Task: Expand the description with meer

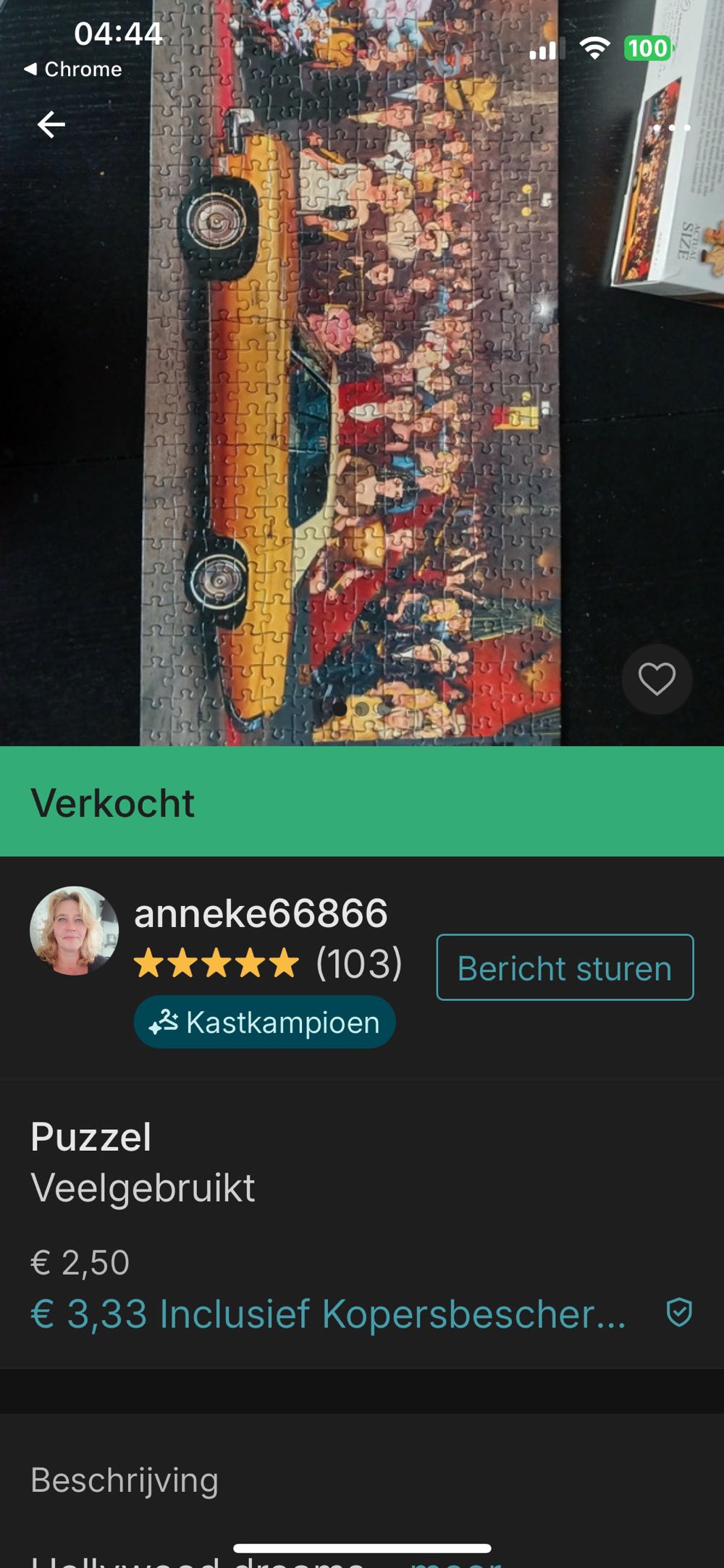Action: tap(456, 1561)
